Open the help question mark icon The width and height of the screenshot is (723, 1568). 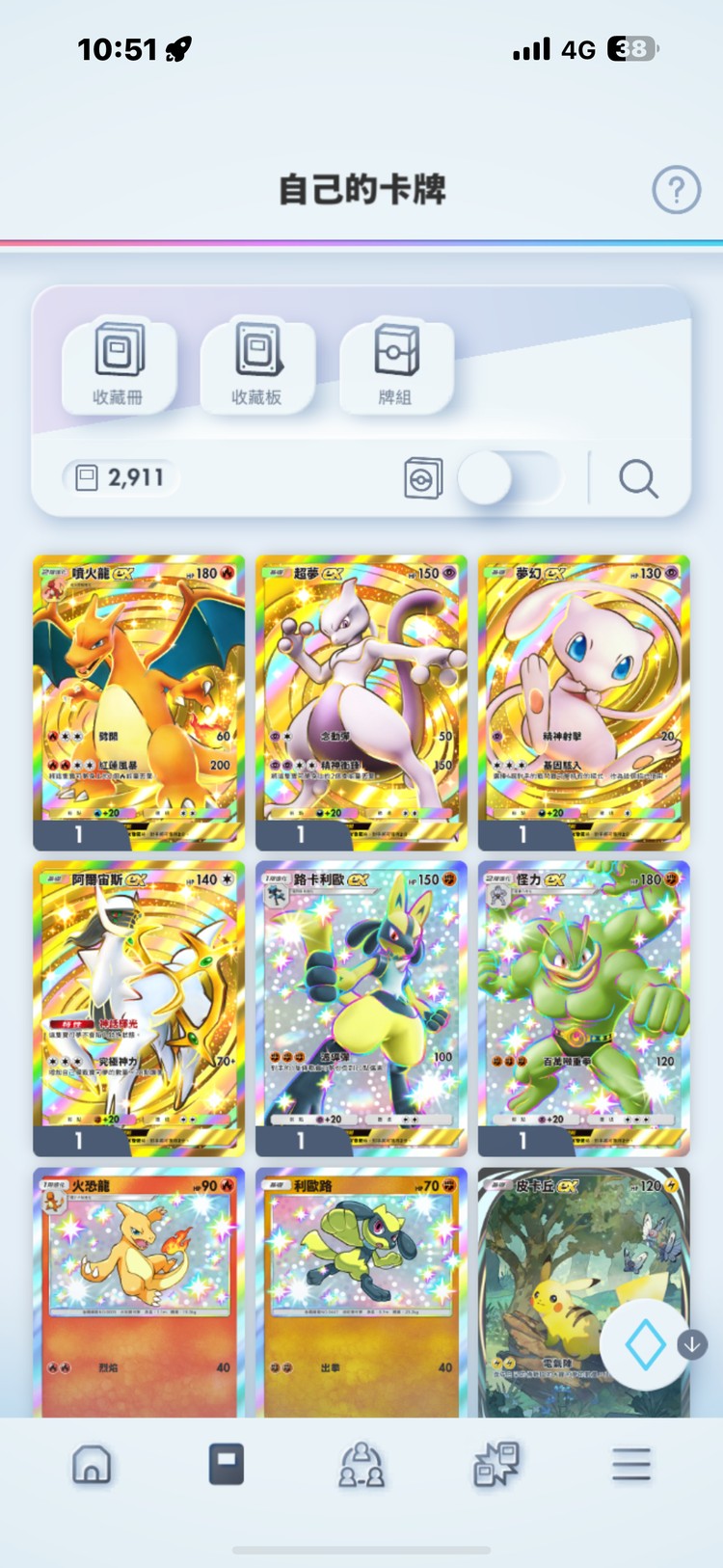pyautogui.click(x=676, y=190)
